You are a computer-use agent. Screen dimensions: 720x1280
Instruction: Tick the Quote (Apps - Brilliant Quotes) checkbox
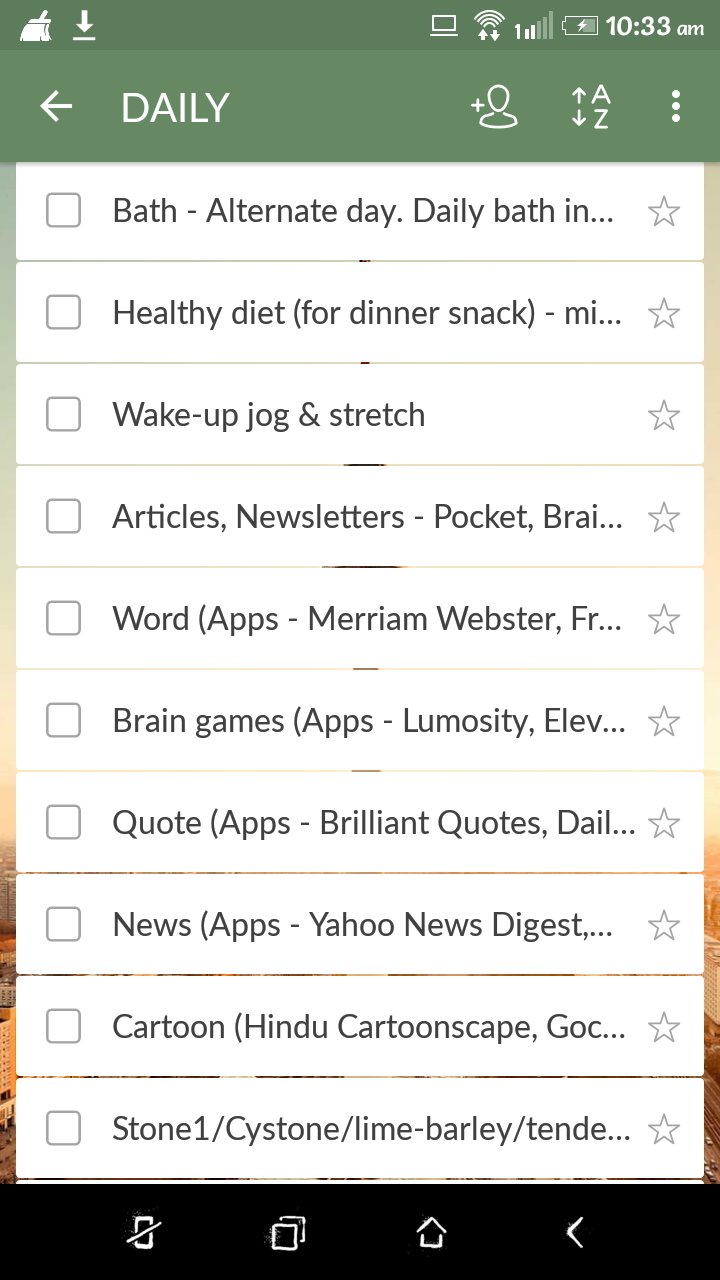pyautogui.click(x=64, y=823)
